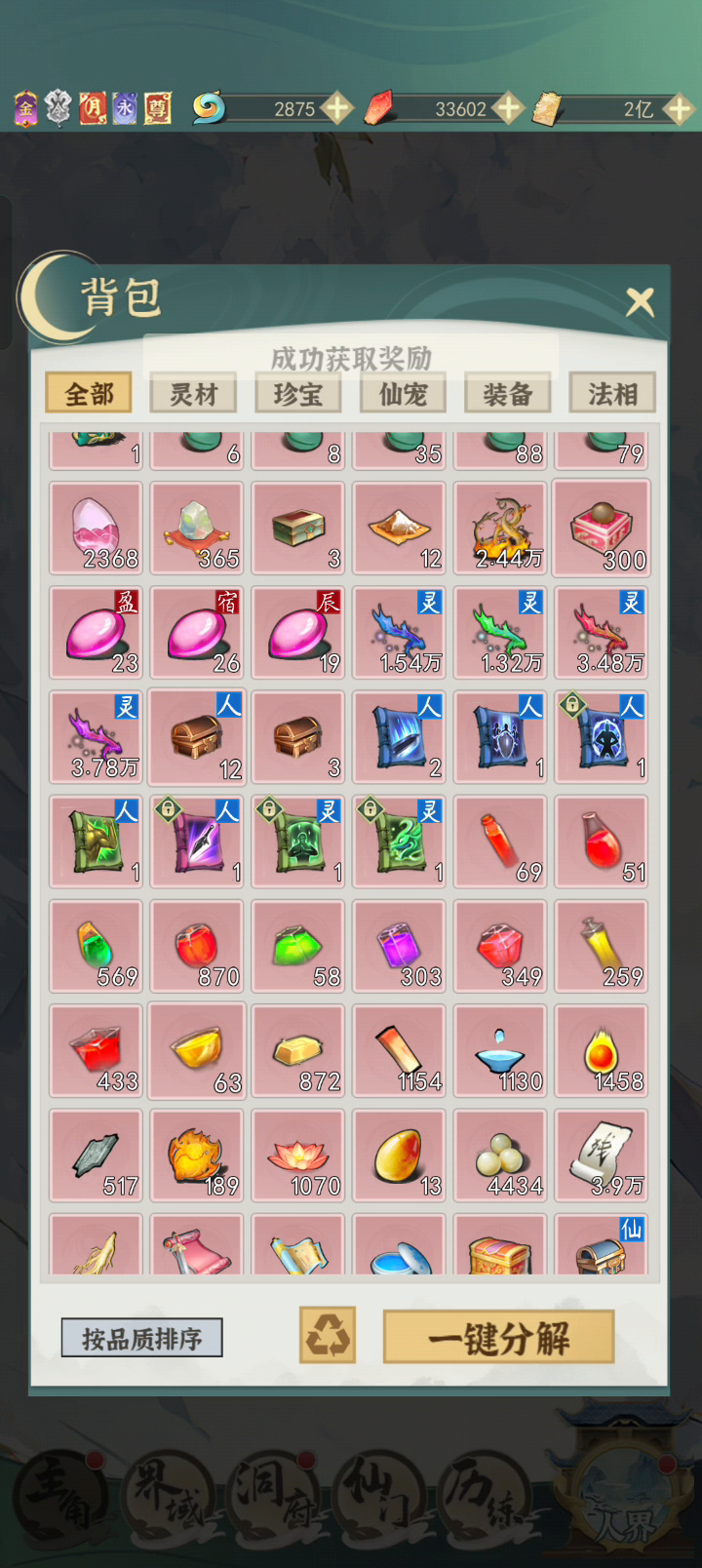Select the pink egg item with 2368
The image size is (702, 1568).
(96, 528)
